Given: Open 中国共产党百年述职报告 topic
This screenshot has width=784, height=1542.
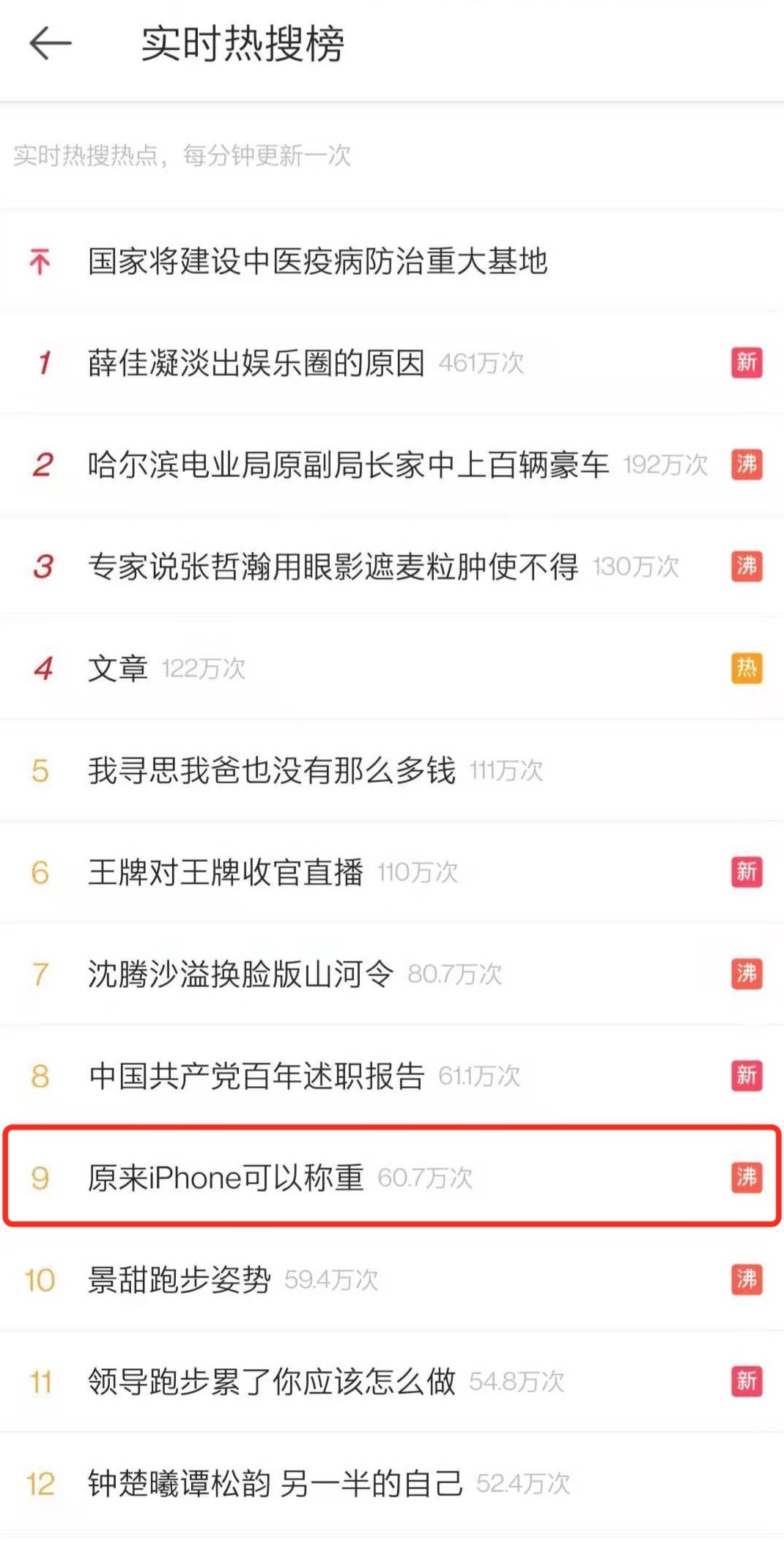Looking at the screenshot, I should tap(256, 1076).
